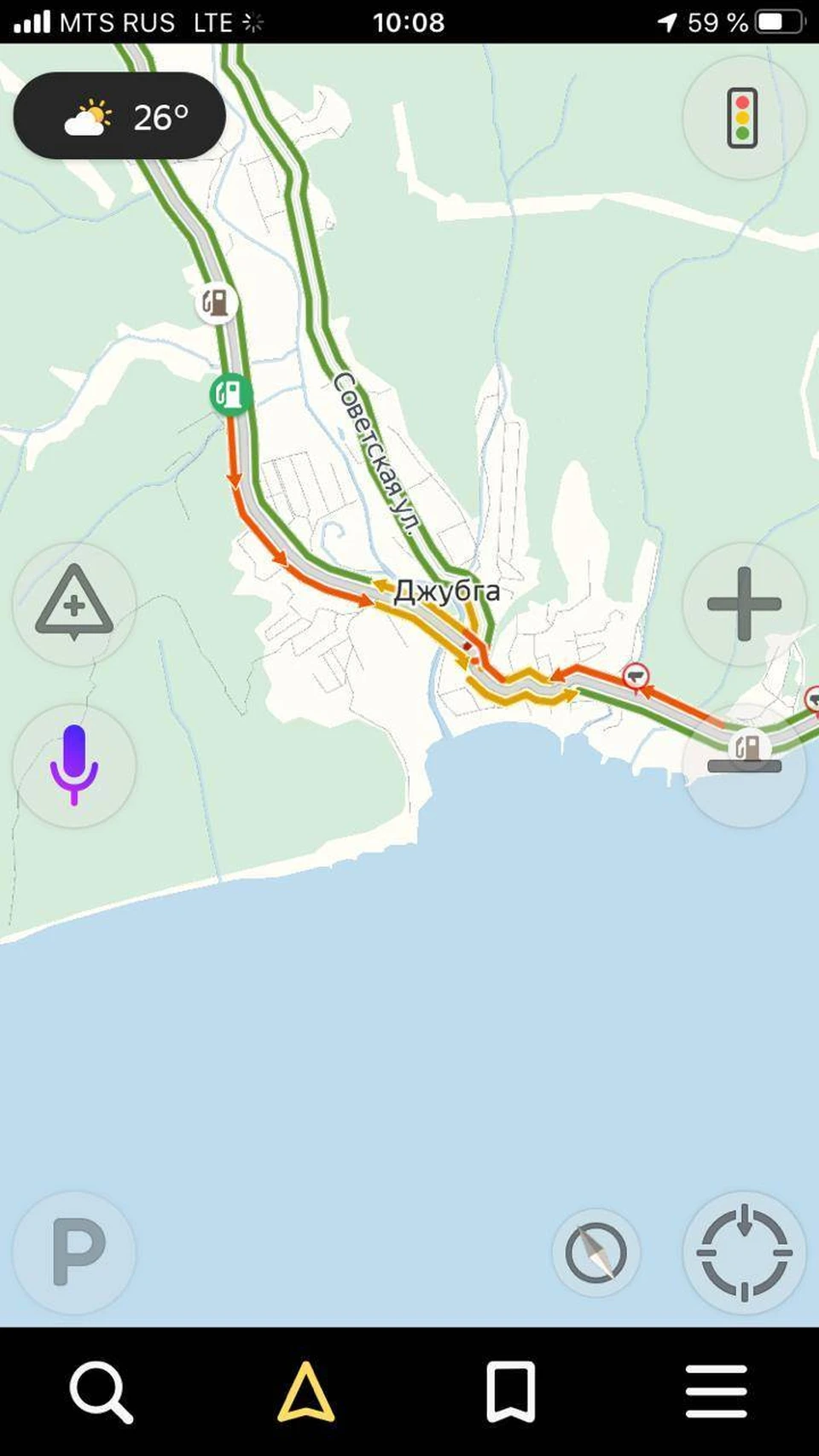Zoom in with the plus button
Viewport: 819px width, 1456px height.
click(744, 604)
